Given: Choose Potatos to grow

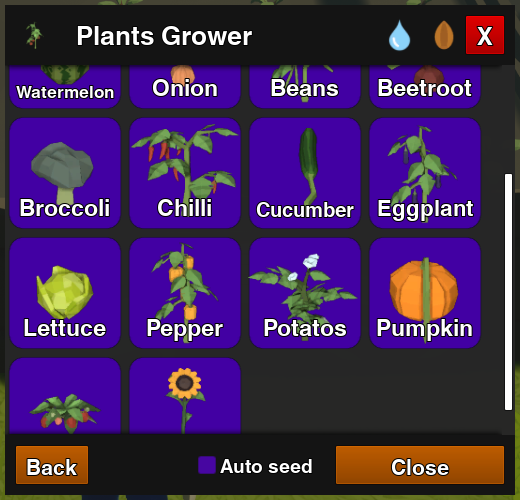Looking at the screenshot, I should [x=305, y=293].
